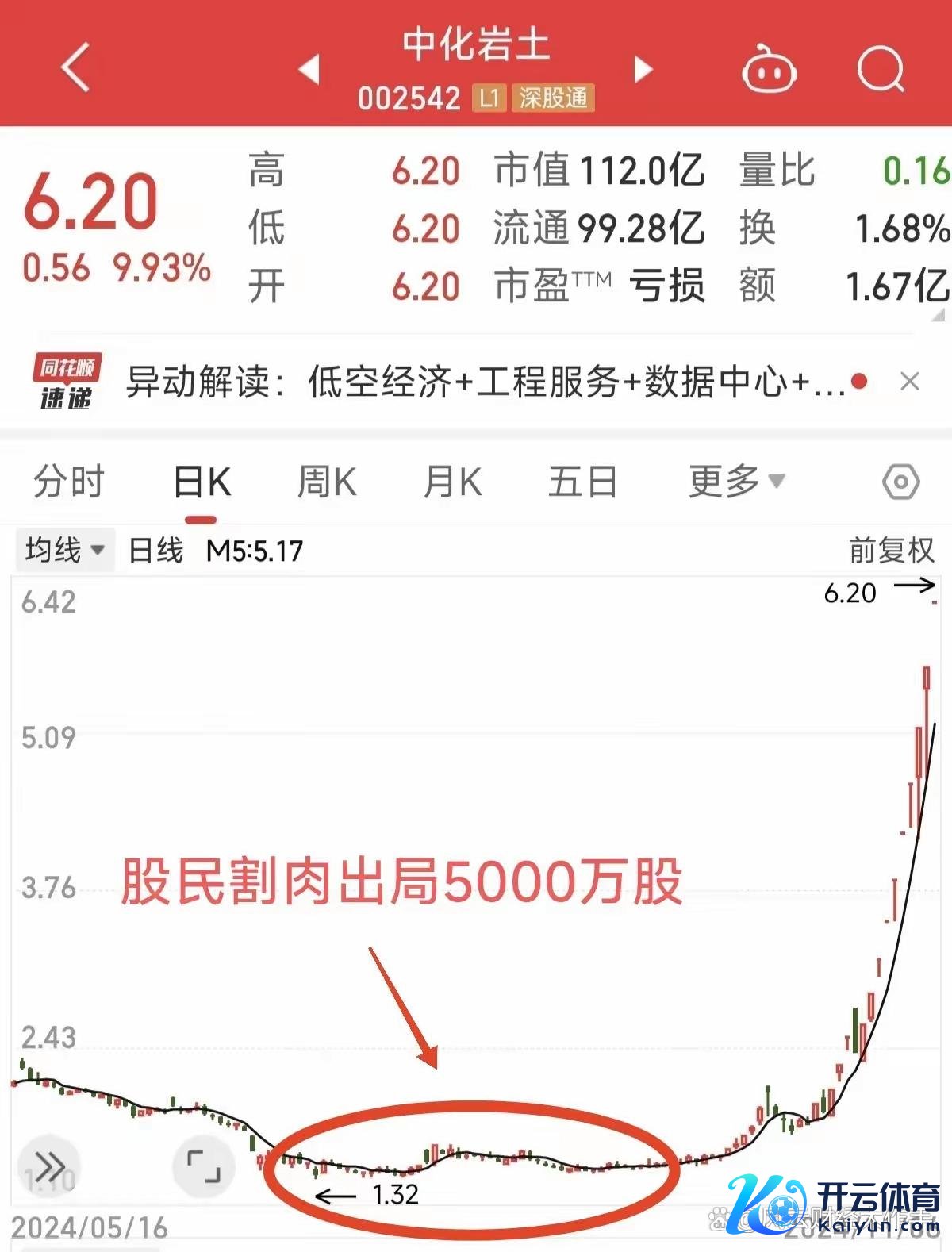Viewport: 952px width, 1252px height.
Task: Open the robot assistant icon
Action: pyautogui.click(x=768, y=70)
